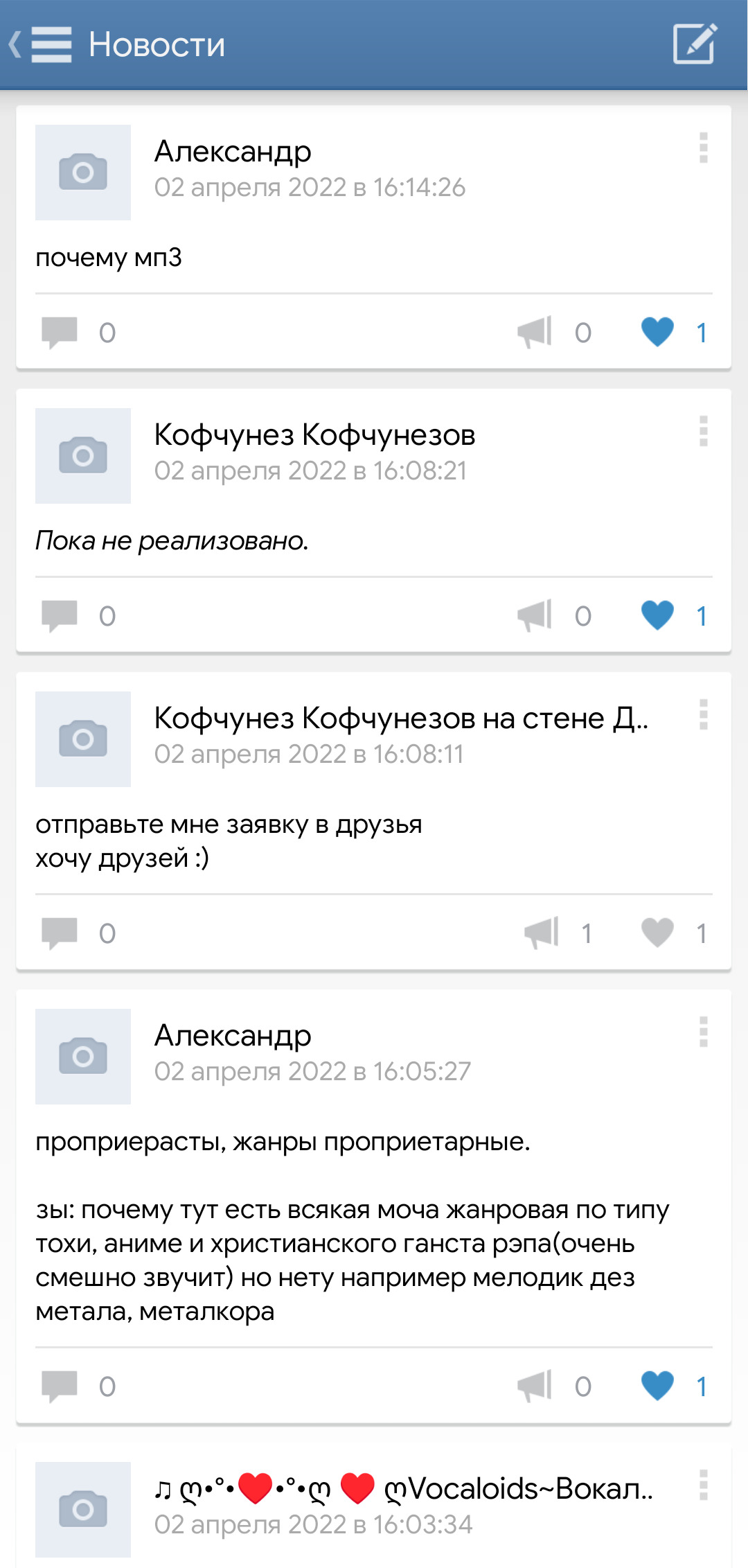Repost 'отправьте мне заявку в друзья' post

click(542, 933)
